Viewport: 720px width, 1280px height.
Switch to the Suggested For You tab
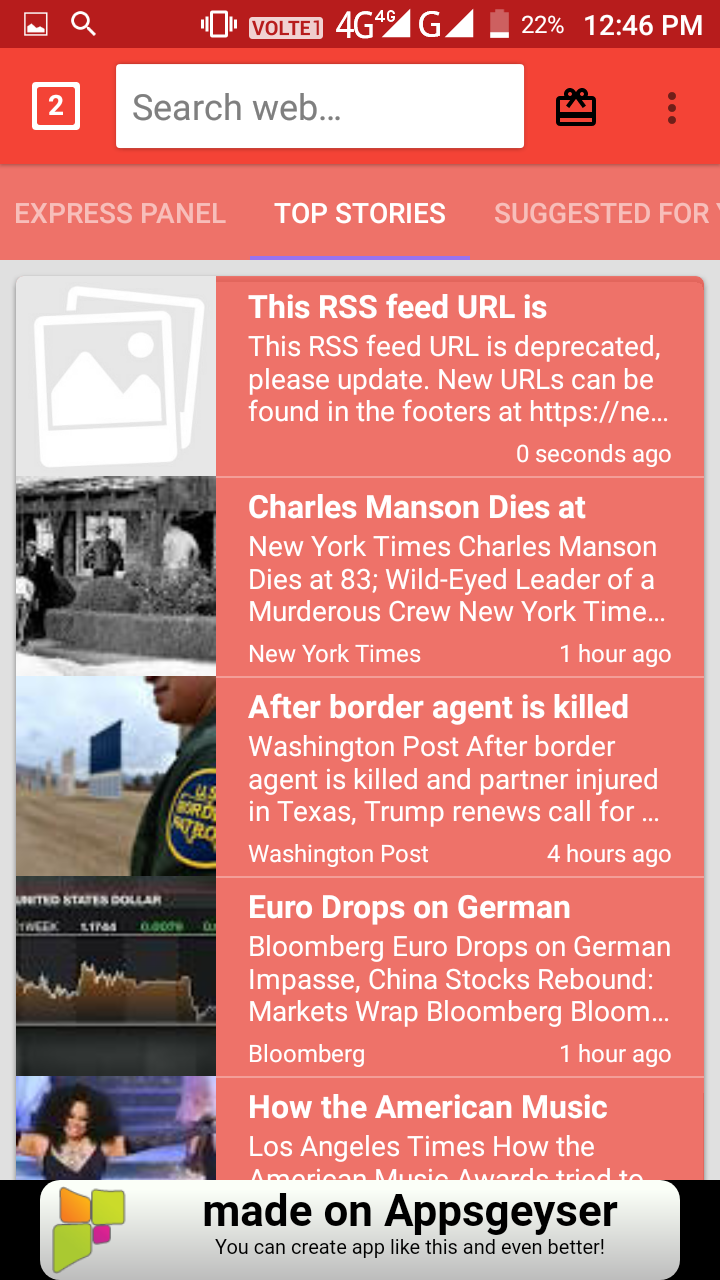tap(603, 213)
